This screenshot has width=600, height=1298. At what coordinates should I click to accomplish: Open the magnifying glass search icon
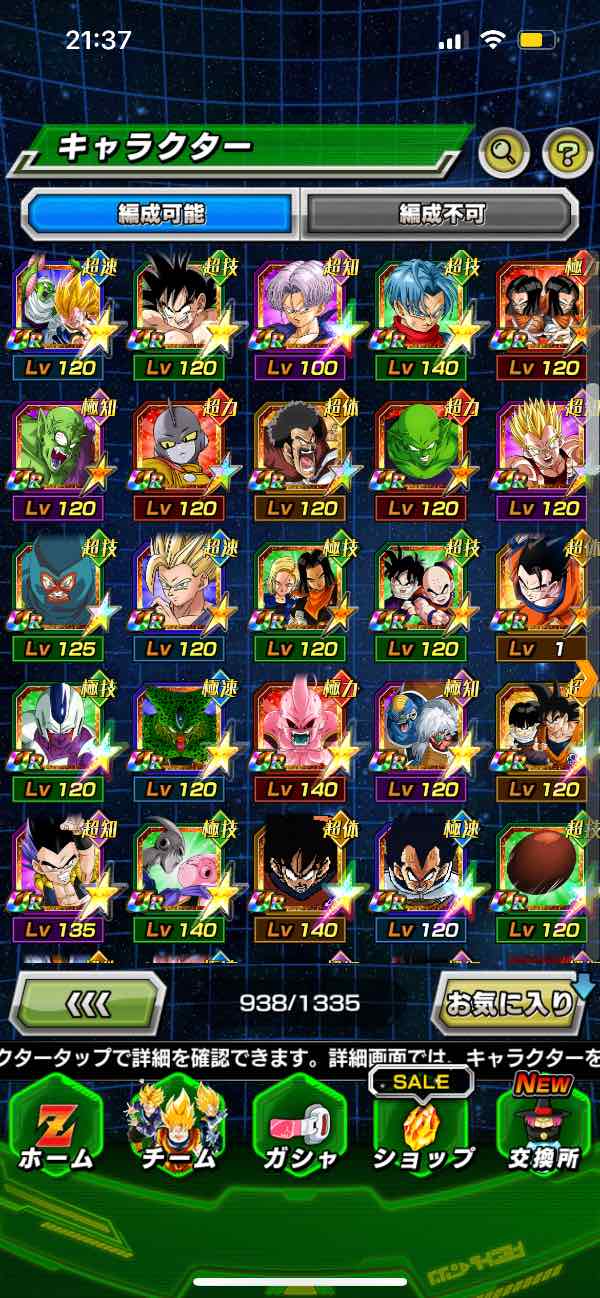[x=505, y=152]
